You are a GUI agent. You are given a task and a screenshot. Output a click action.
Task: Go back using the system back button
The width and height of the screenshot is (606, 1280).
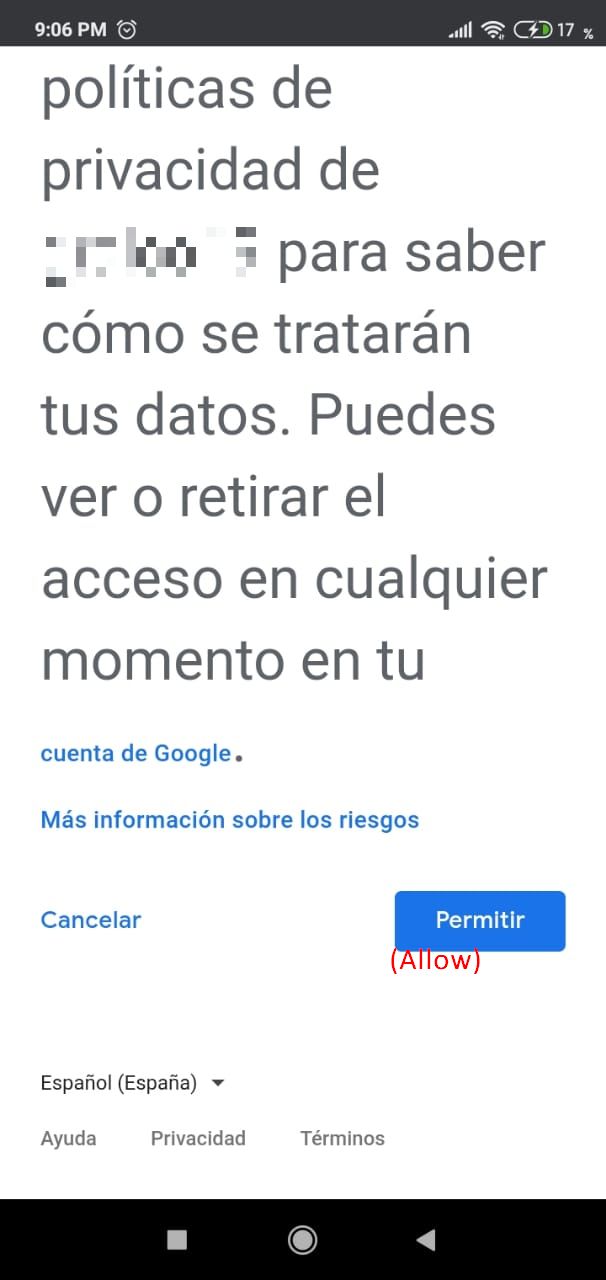pos(426,1241)
